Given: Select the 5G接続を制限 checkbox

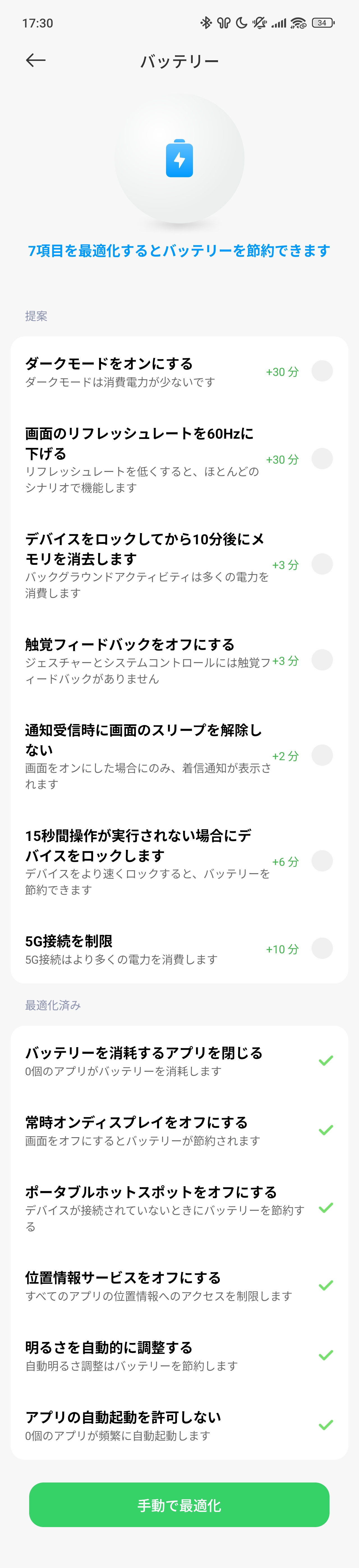Looking at the screenshot, I should click(x=322, y=948).
